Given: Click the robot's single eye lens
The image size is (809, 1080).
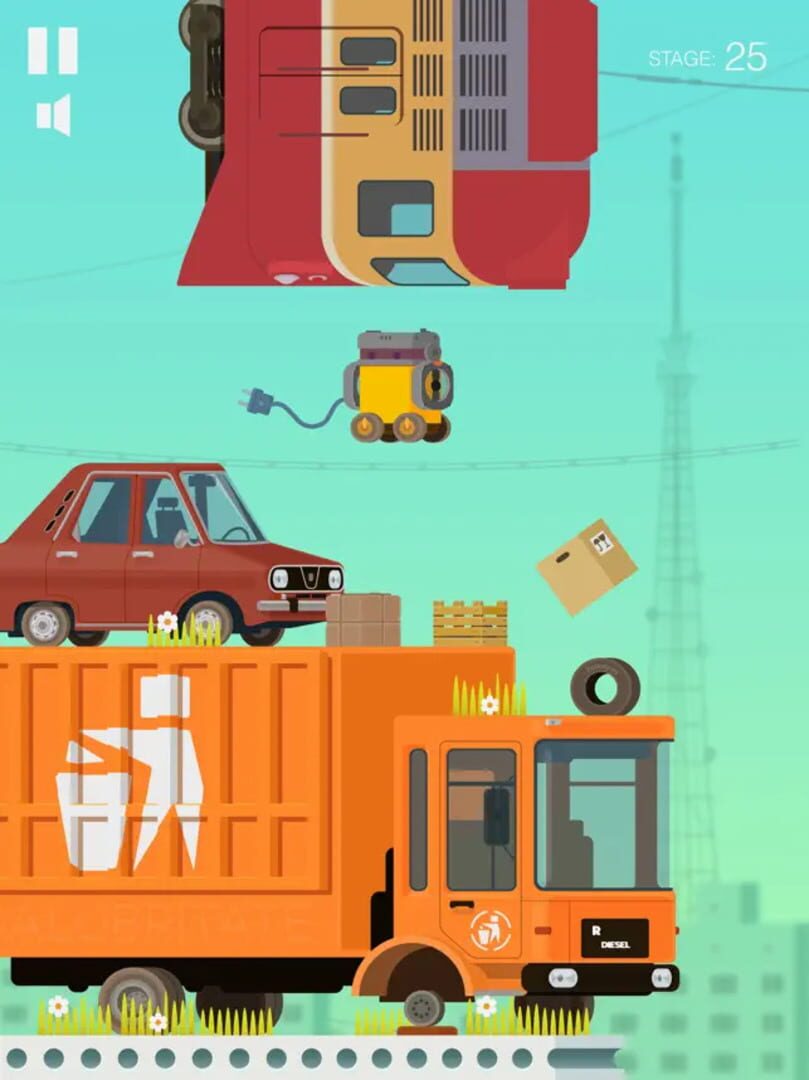Looking at the screenshot, I should coord(434,385).
